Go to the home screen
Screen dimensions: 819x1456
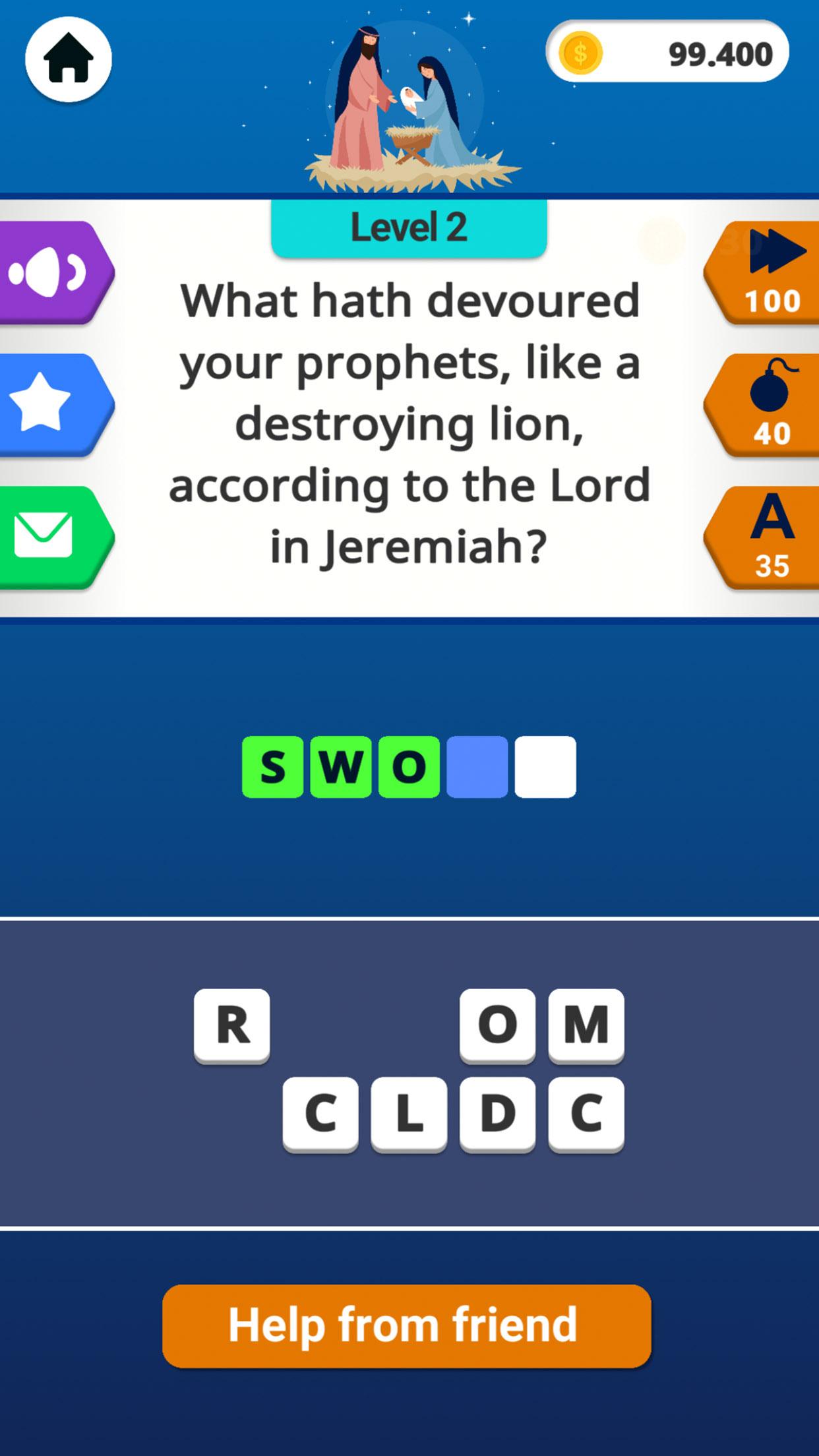pos(69,59)
